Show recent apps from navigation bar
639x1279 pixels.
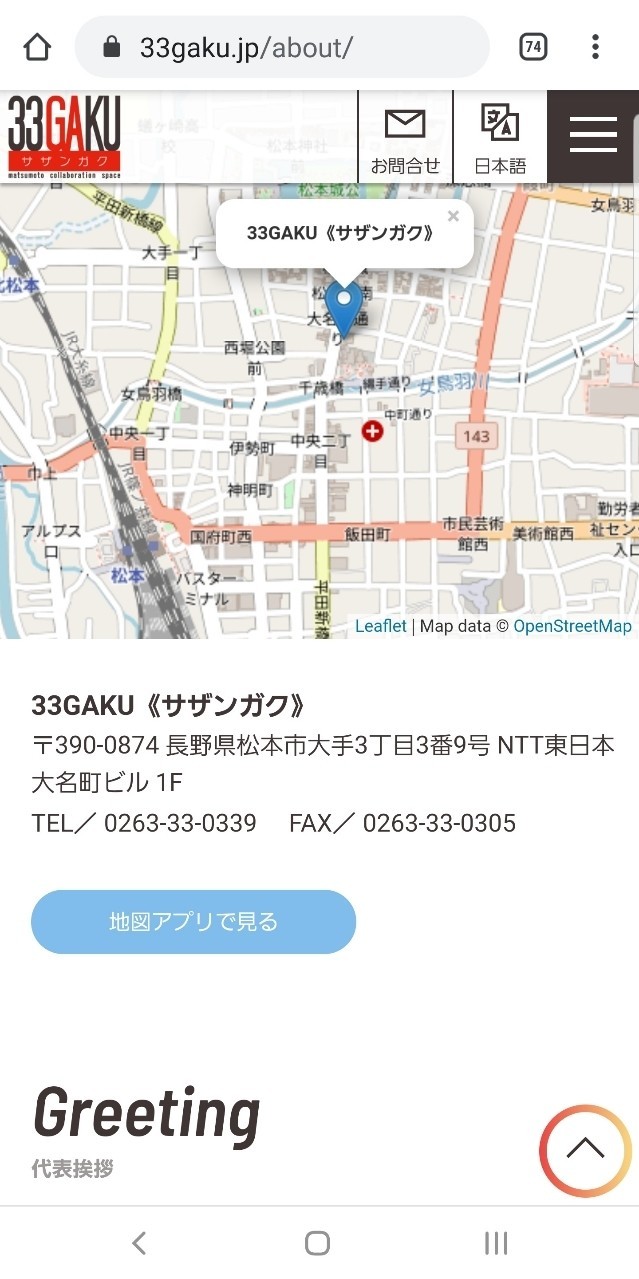tap(496, 1243)
